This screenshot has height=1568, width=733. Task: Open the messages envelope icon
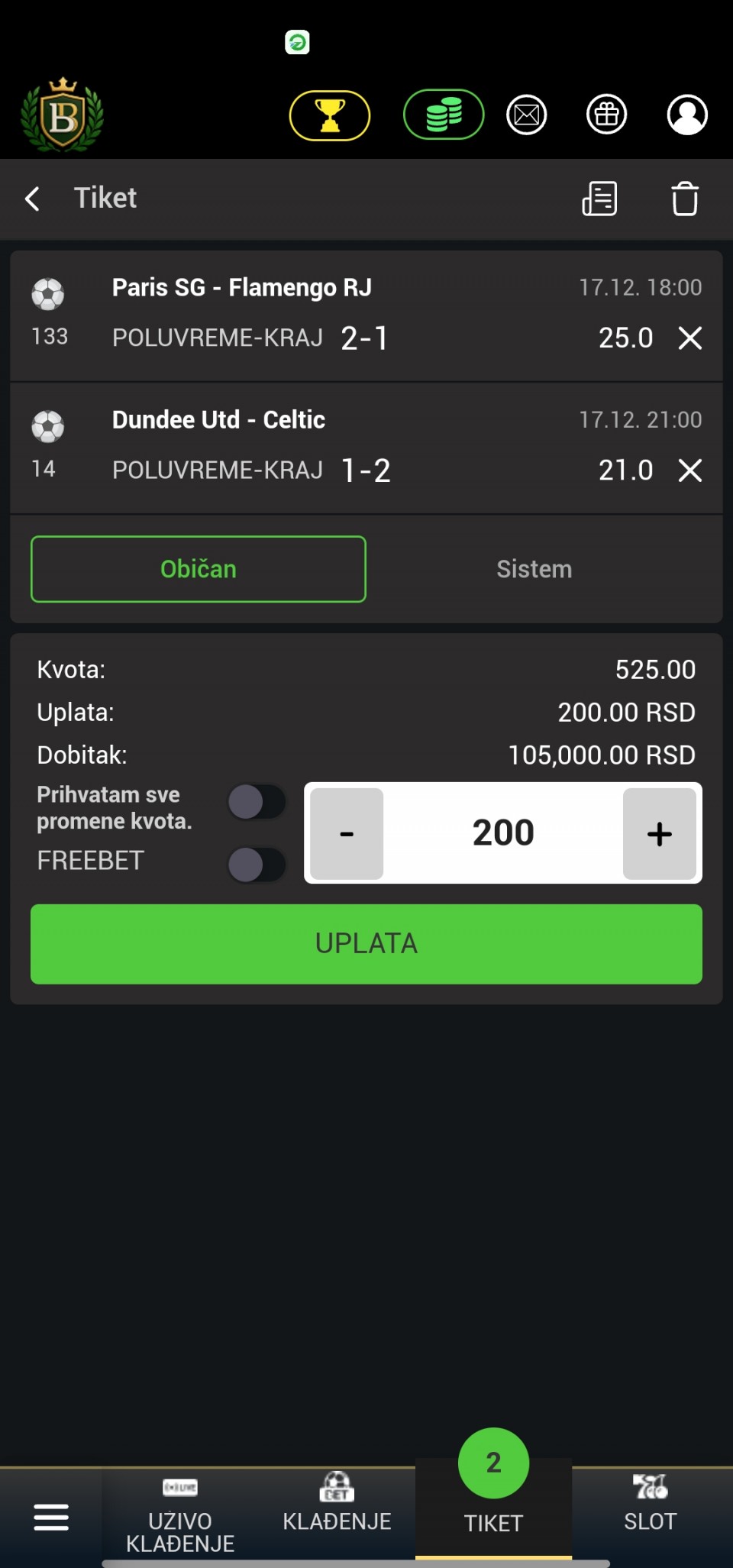pos(527,115)
